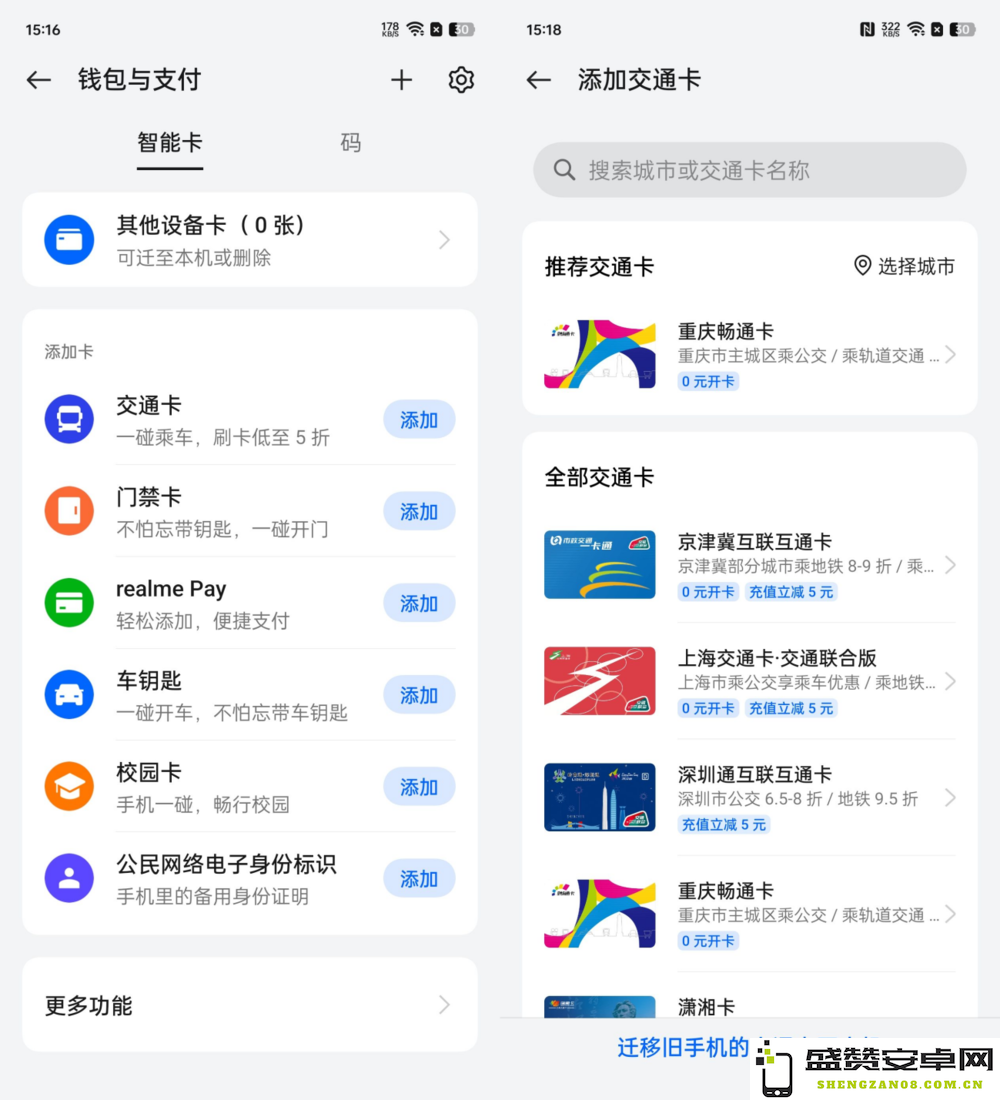This screenshot has width=1000, height=1100.
Task: Add a 门禁卡
Action: click(x=419, y=512)
